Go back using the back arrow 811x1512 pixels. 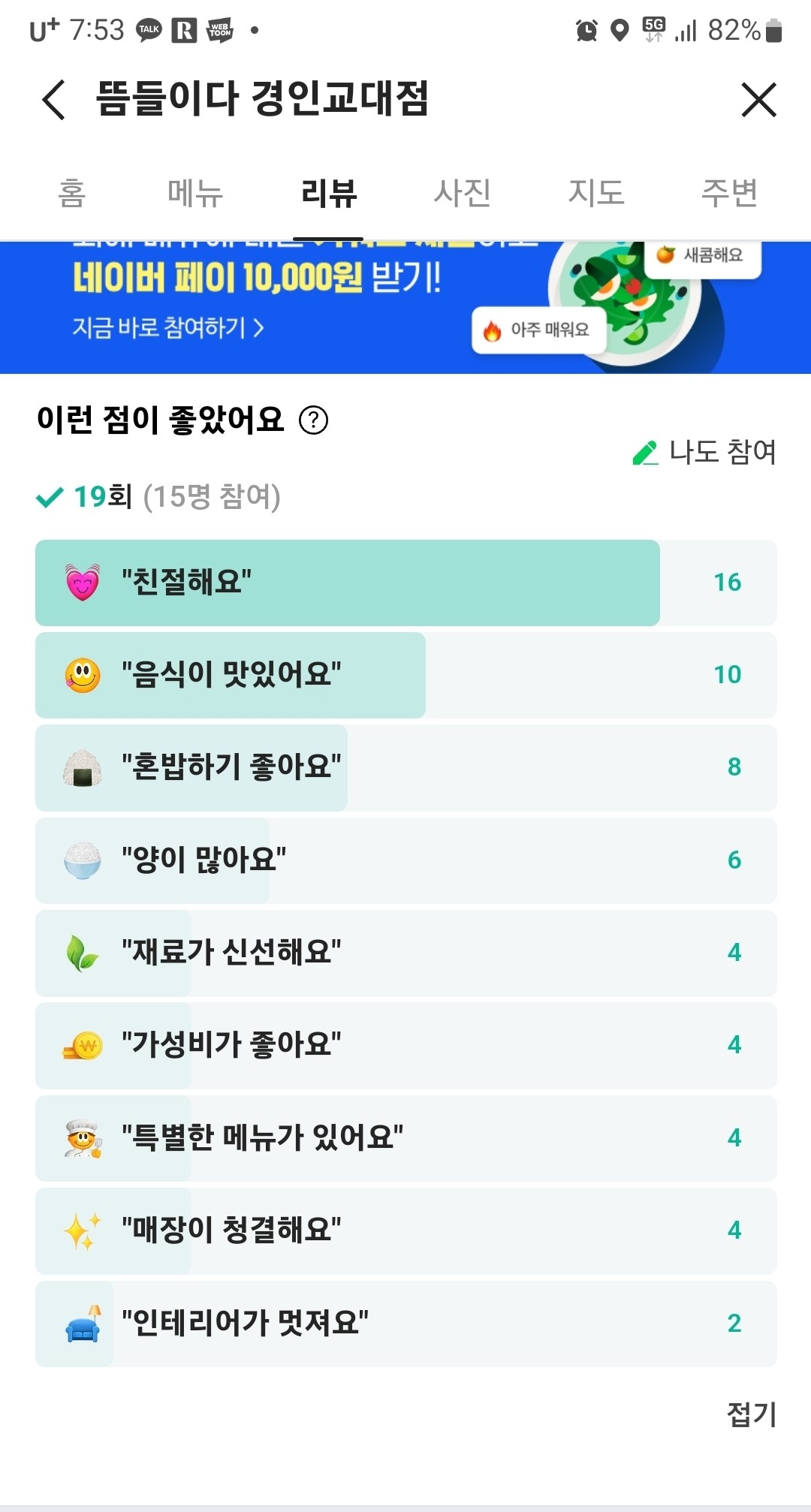[x=53, y=100]
